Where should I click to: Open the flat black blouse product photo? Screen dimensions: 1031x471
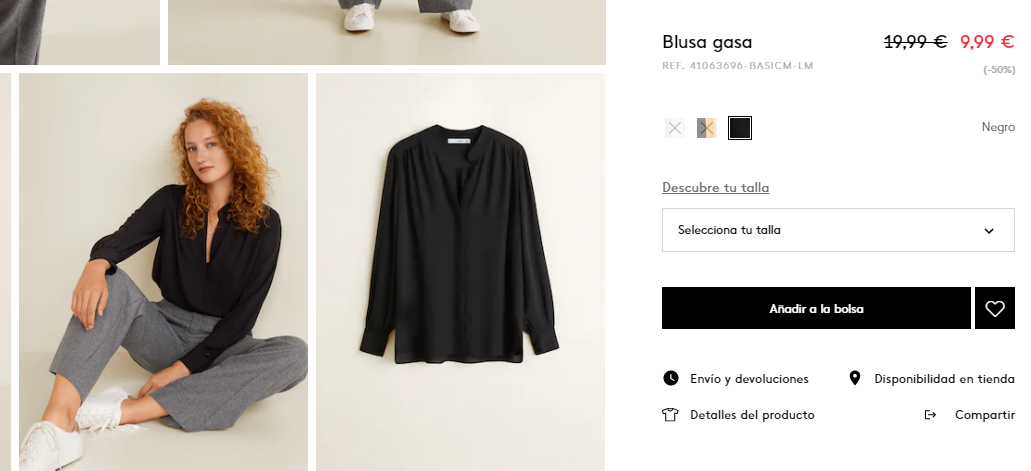460,271
